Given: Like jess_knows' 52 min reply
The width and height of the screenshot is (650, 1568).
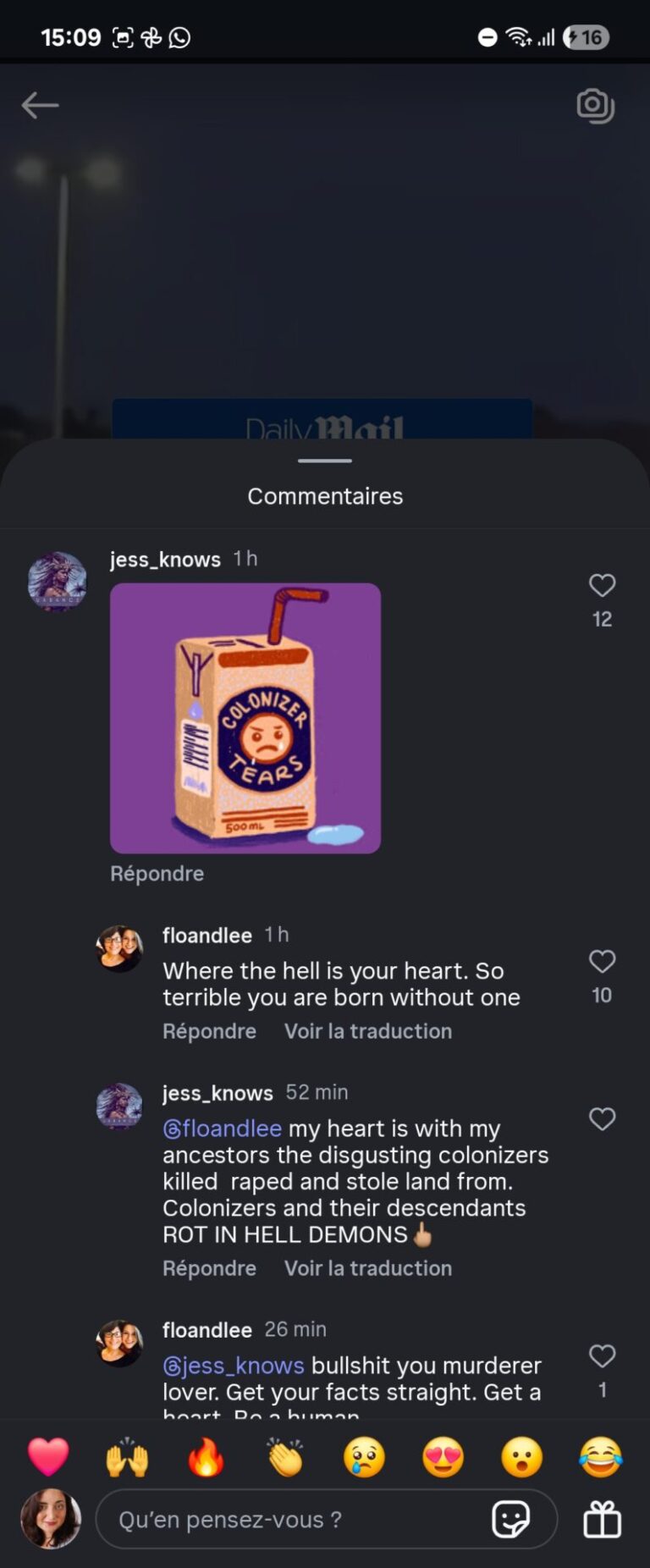Looking at the screenshot, I should [x=602, y=1119].
